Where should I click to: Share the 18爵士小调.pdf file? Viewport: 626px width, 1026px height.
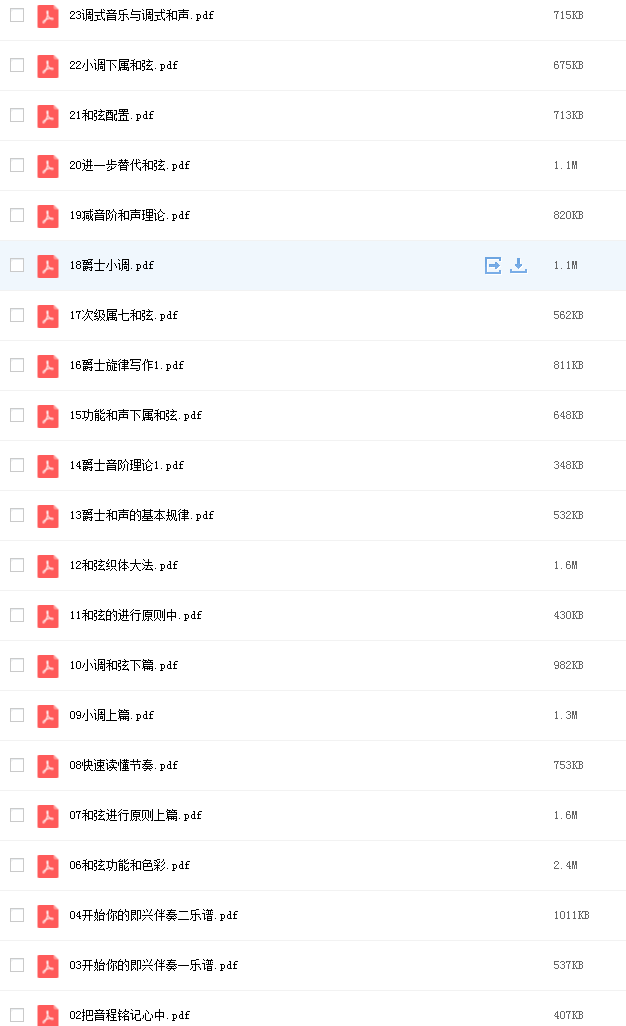click(x=493, y=265)
